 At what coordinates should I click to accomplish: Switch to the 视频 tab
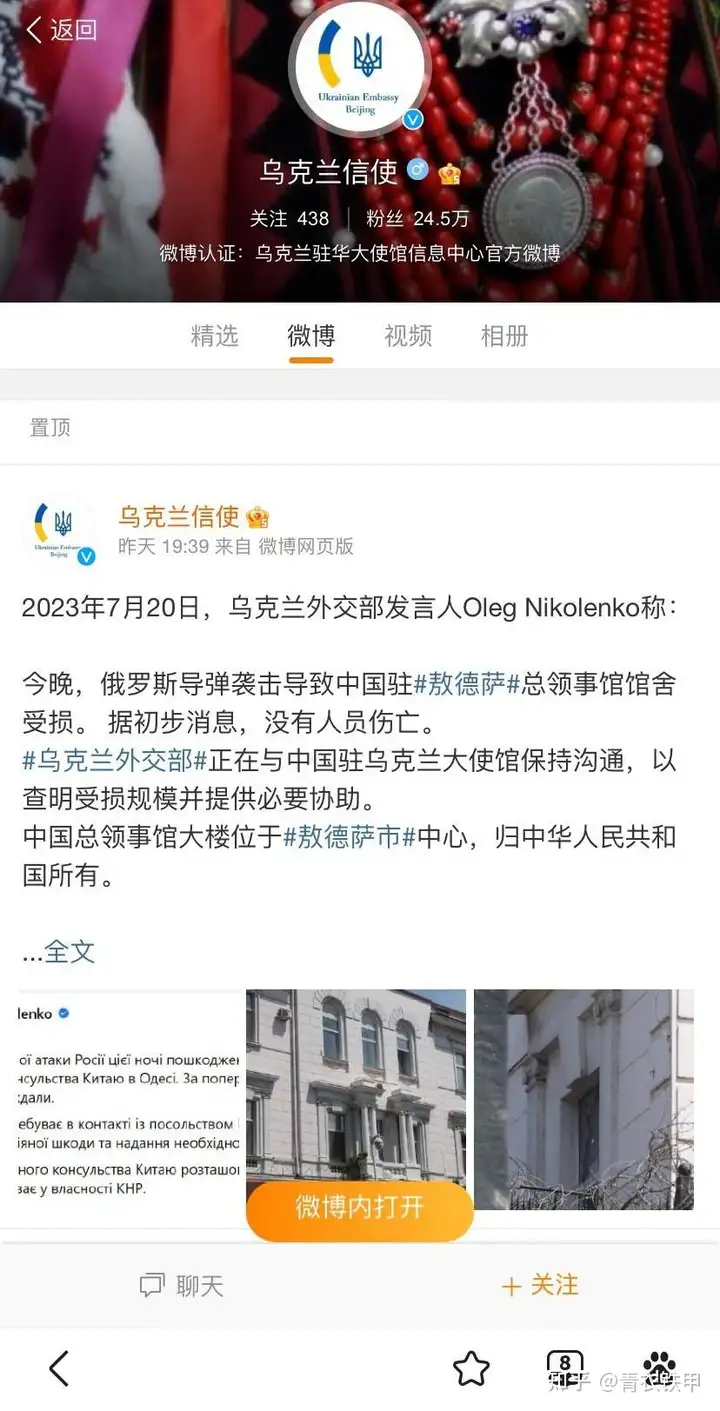[x=408, y=336]
